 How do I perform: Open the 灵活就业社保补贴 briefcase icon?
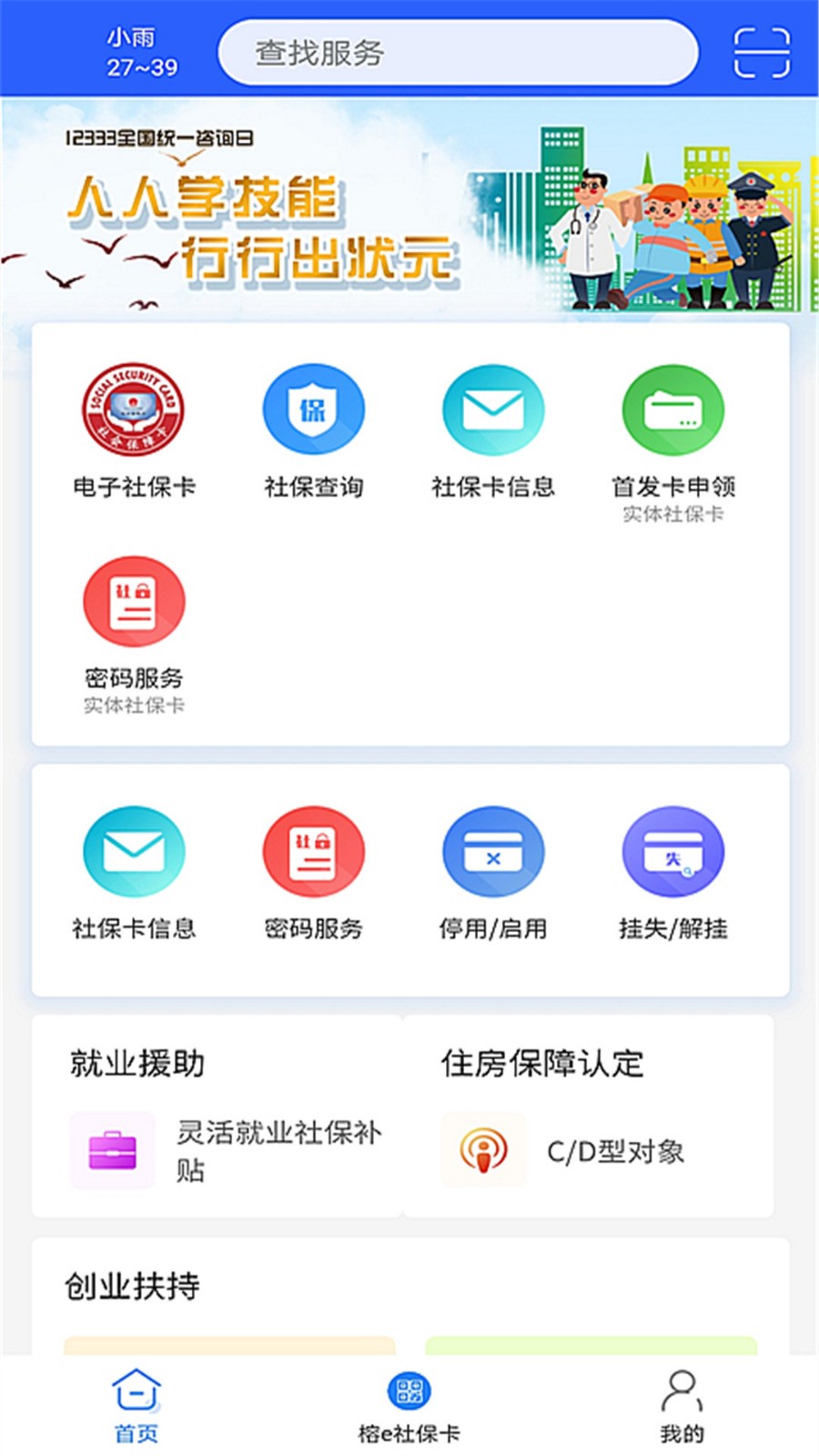coord(111,1151)
